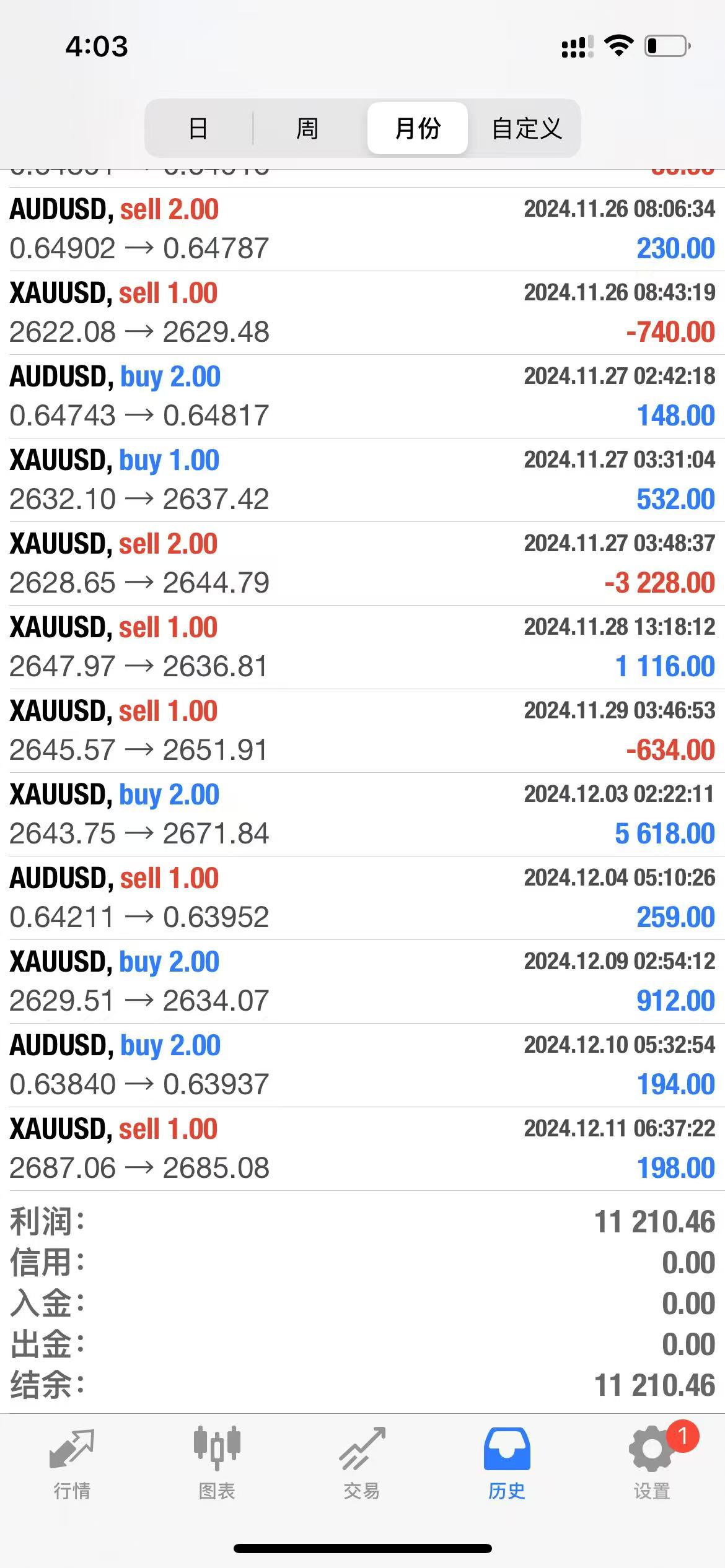Screen dimensions: 725x1568
Task: Choose the 月份 (month) period
Action: pyautogui.click(x=417, y=128)
